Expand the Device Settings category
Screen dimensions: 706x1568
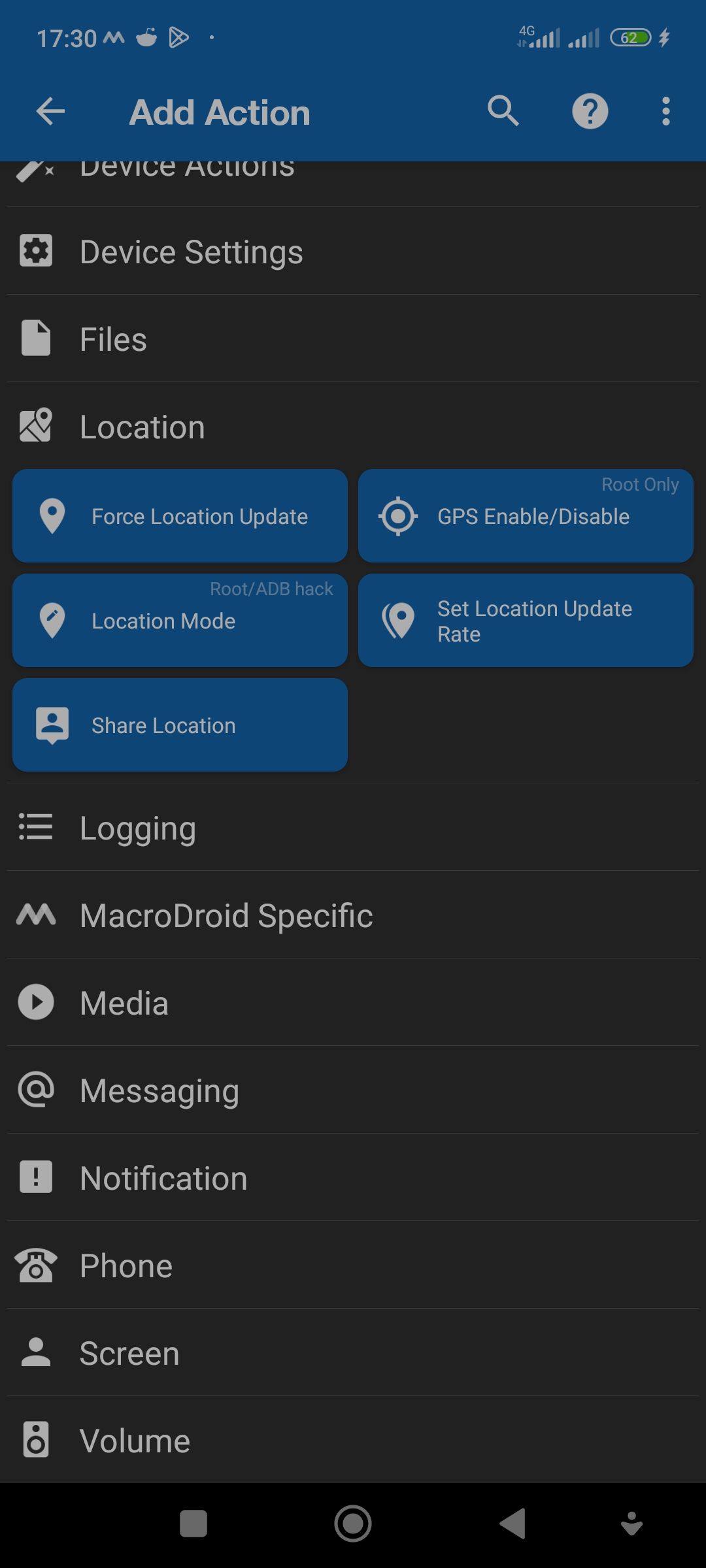[353, 252]
